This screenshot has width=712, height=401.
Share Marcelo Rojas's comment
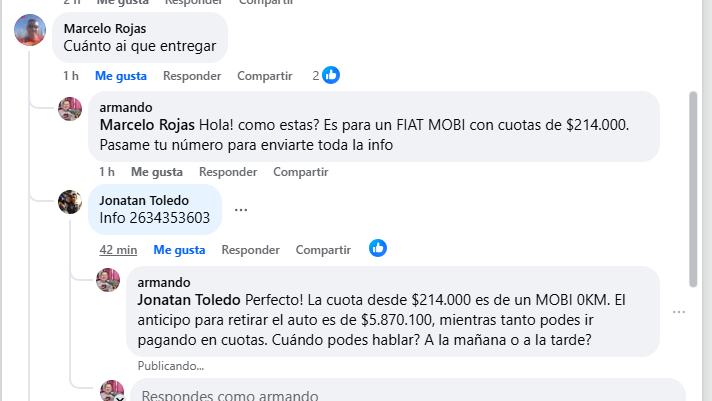[x=264, y=76]
